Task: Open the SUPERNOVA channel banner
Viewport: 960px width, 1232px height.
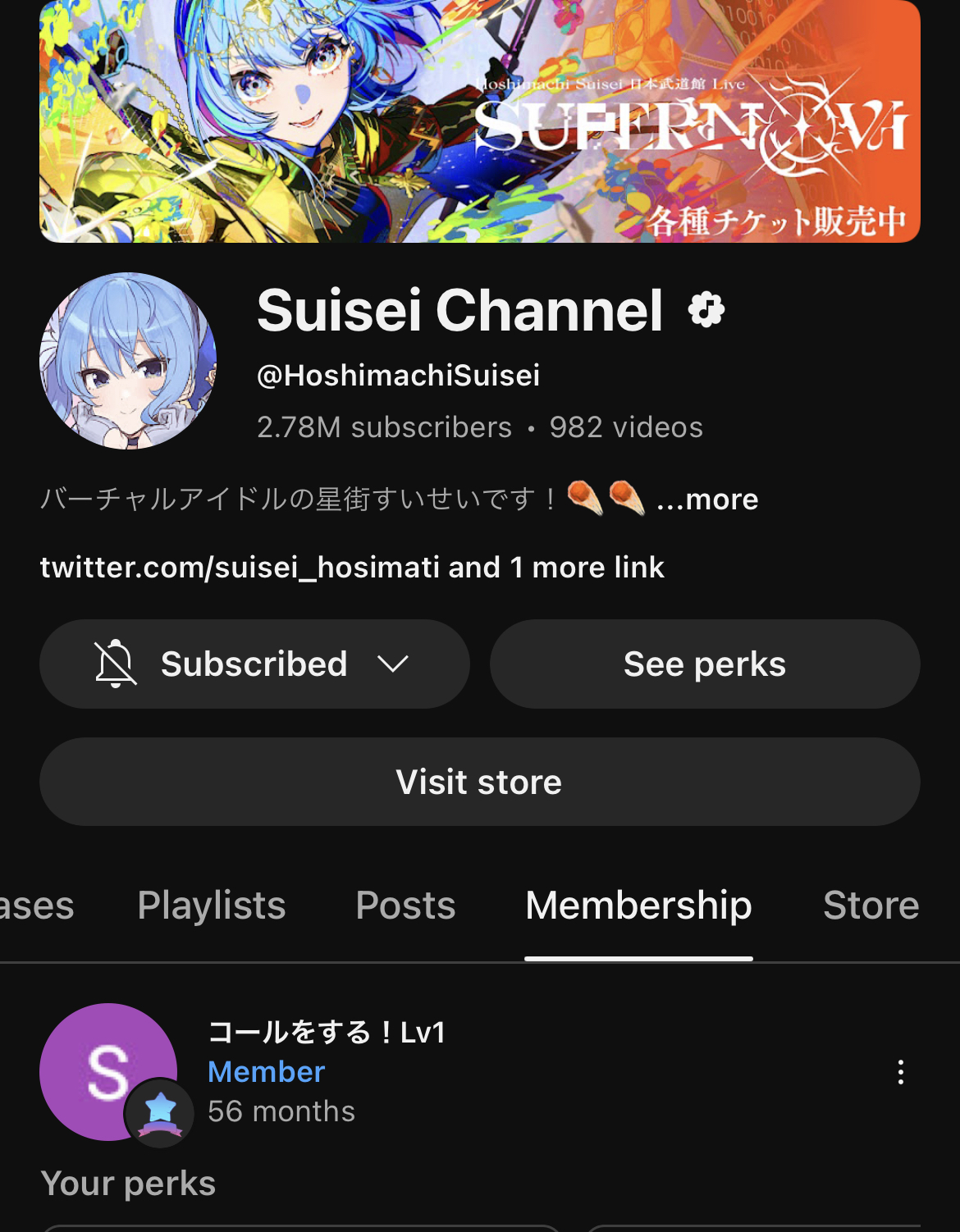Action: point(479,121)
